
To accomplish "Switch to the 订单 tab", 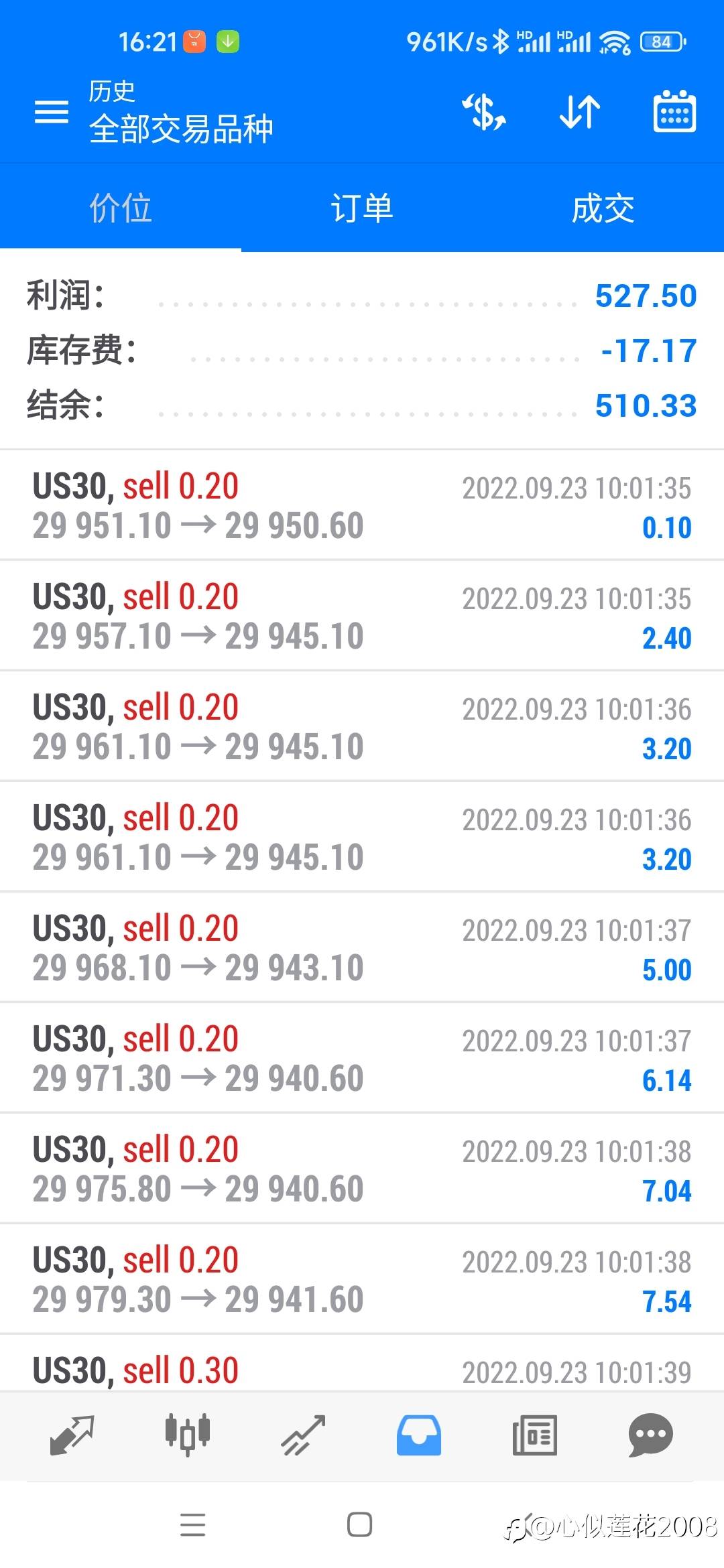I will pyautogui.click(x=362, y=208).
